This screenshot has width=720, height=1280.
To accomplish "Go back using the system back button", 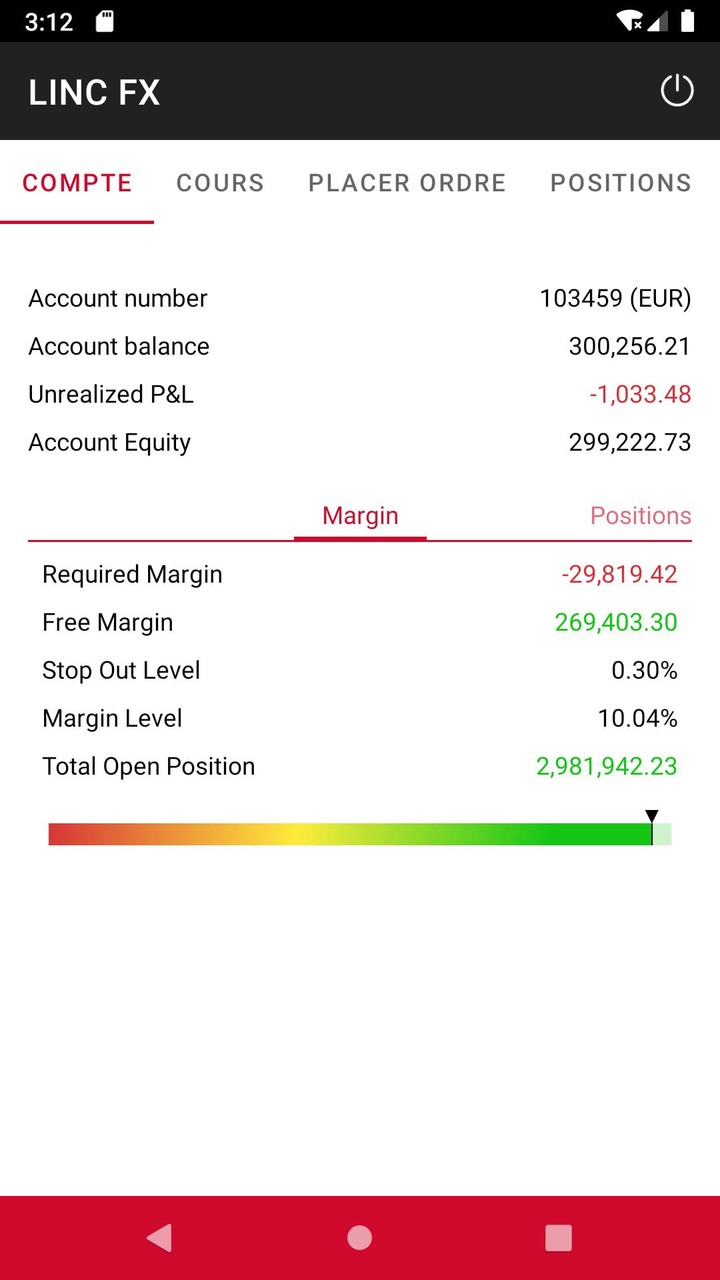I will point(160,1238).
